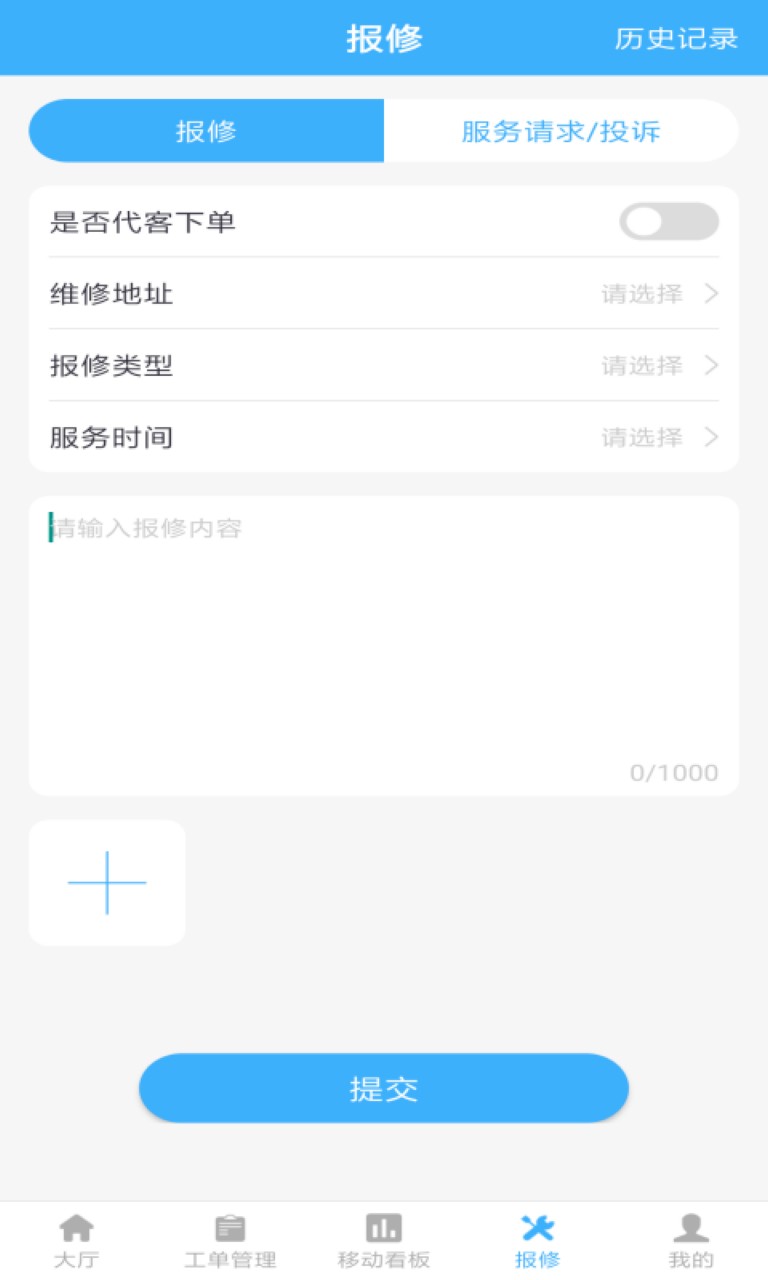
Task: Switch to the 服务请求/投诉 tab
Action: pos(560,131)
